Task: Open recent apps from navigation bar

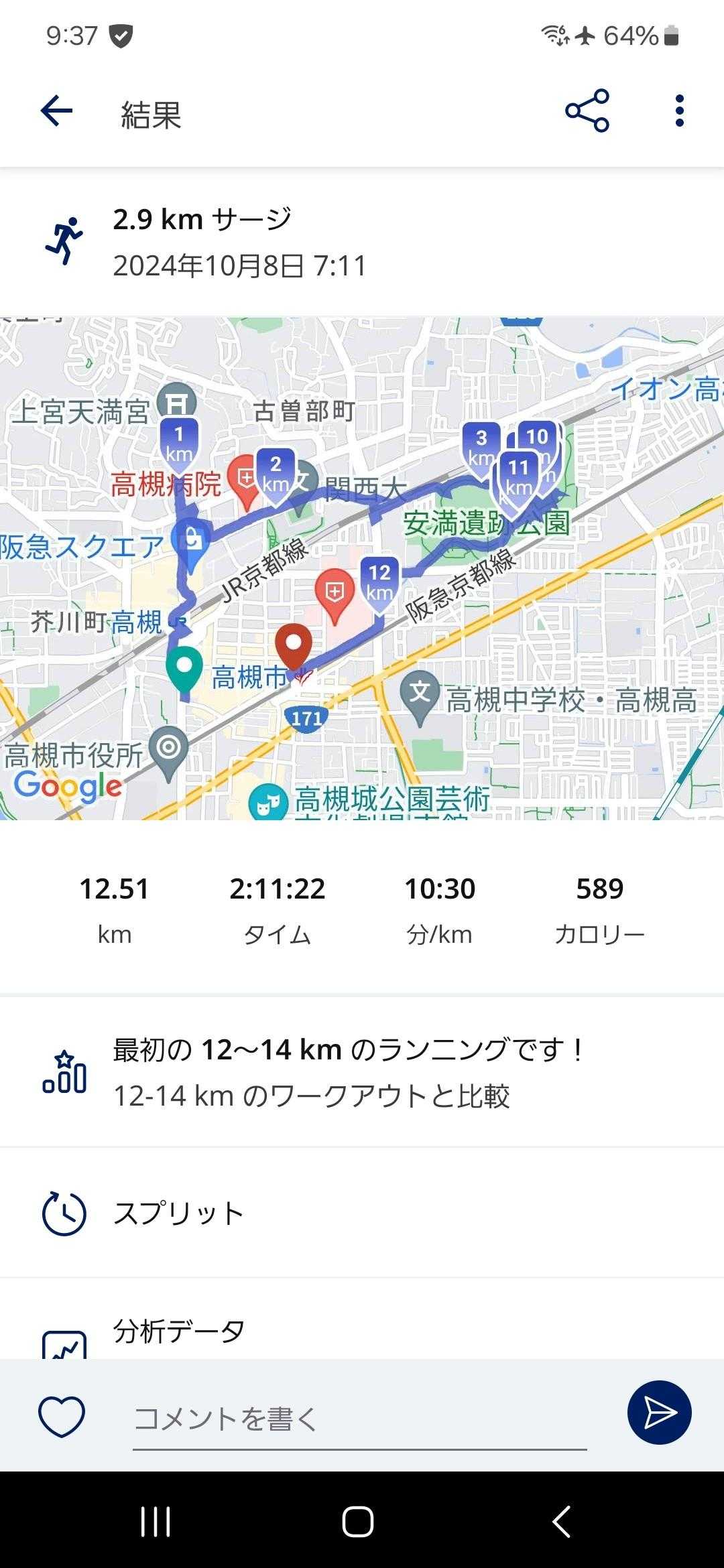Action: [x=156, y=1521]
